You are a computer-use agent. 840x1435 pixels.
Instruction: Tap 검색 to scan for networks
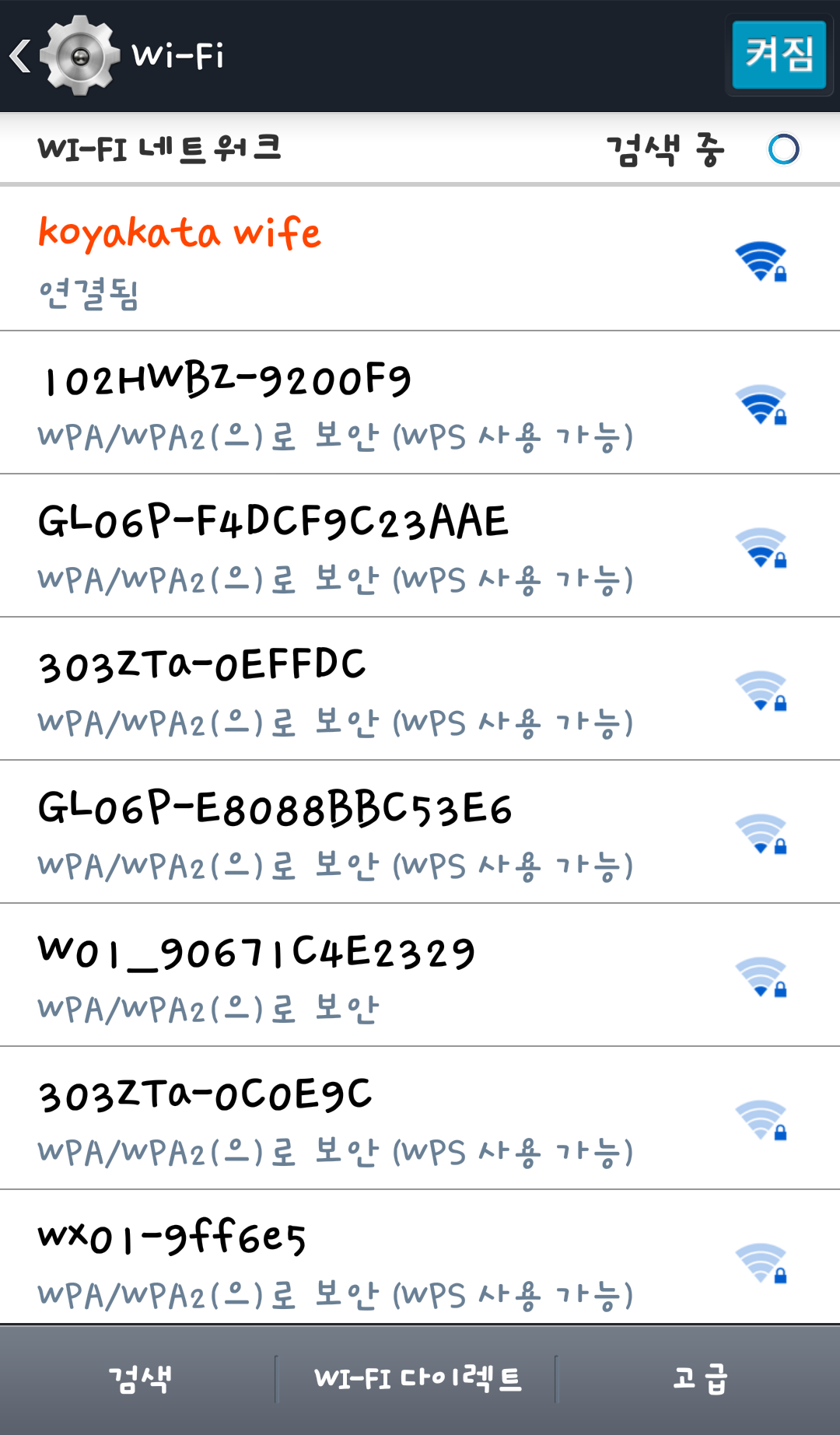pyautogui.click(x=139, y=1380)
